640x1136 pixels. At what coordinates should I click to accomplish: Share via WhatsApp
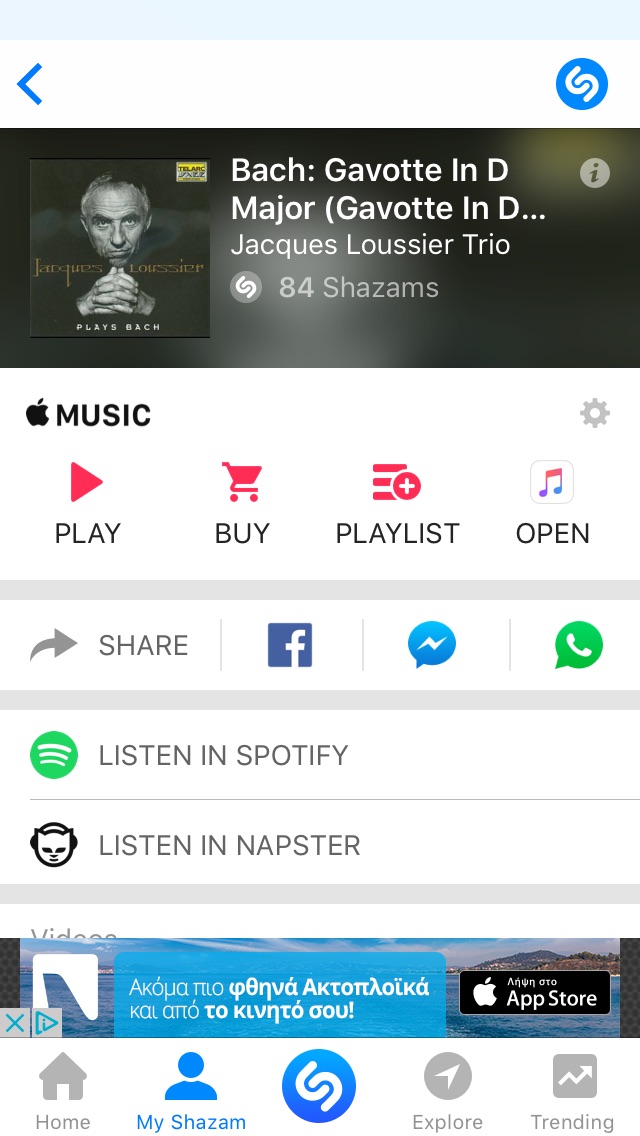(579, 645)
